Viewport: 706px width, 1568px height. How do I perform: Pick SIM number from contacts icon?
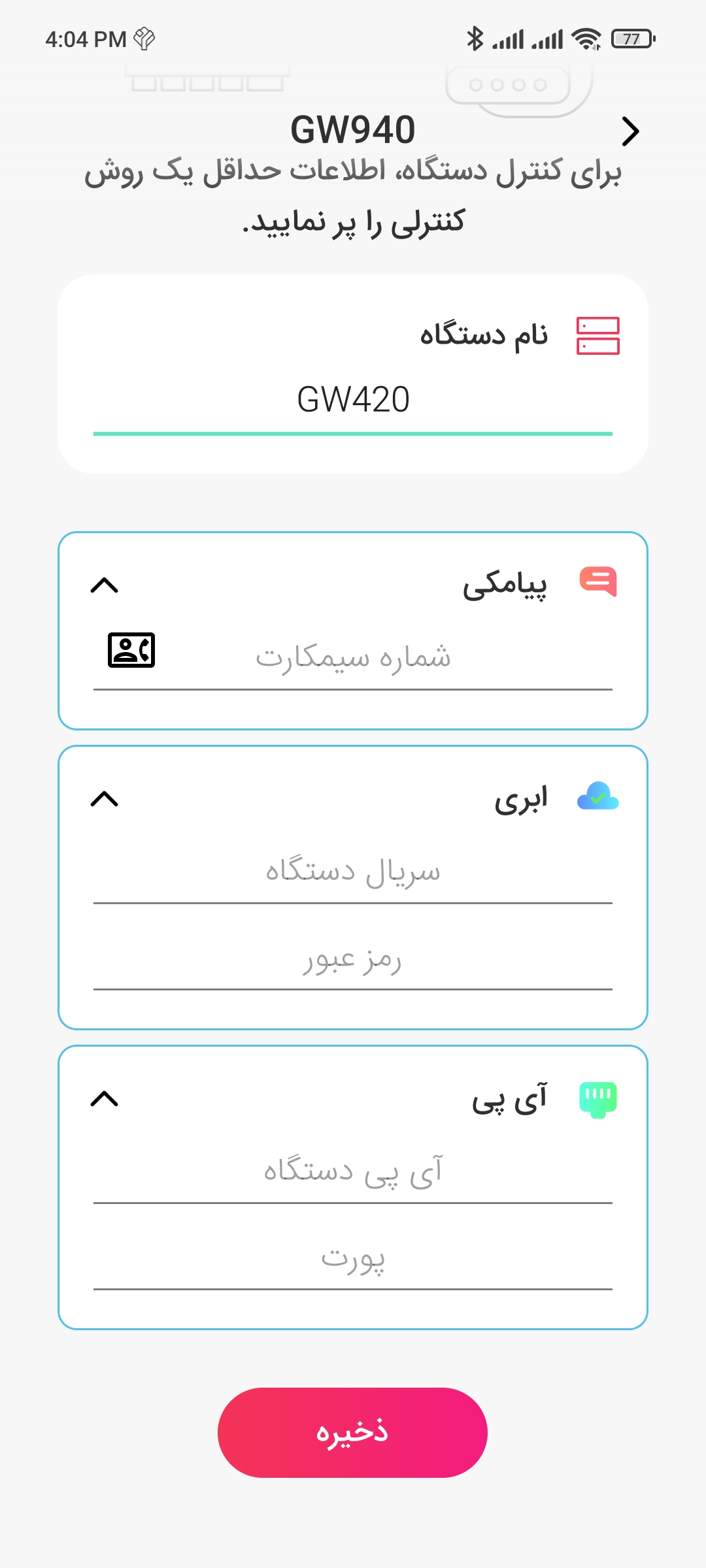coord(131,650)
